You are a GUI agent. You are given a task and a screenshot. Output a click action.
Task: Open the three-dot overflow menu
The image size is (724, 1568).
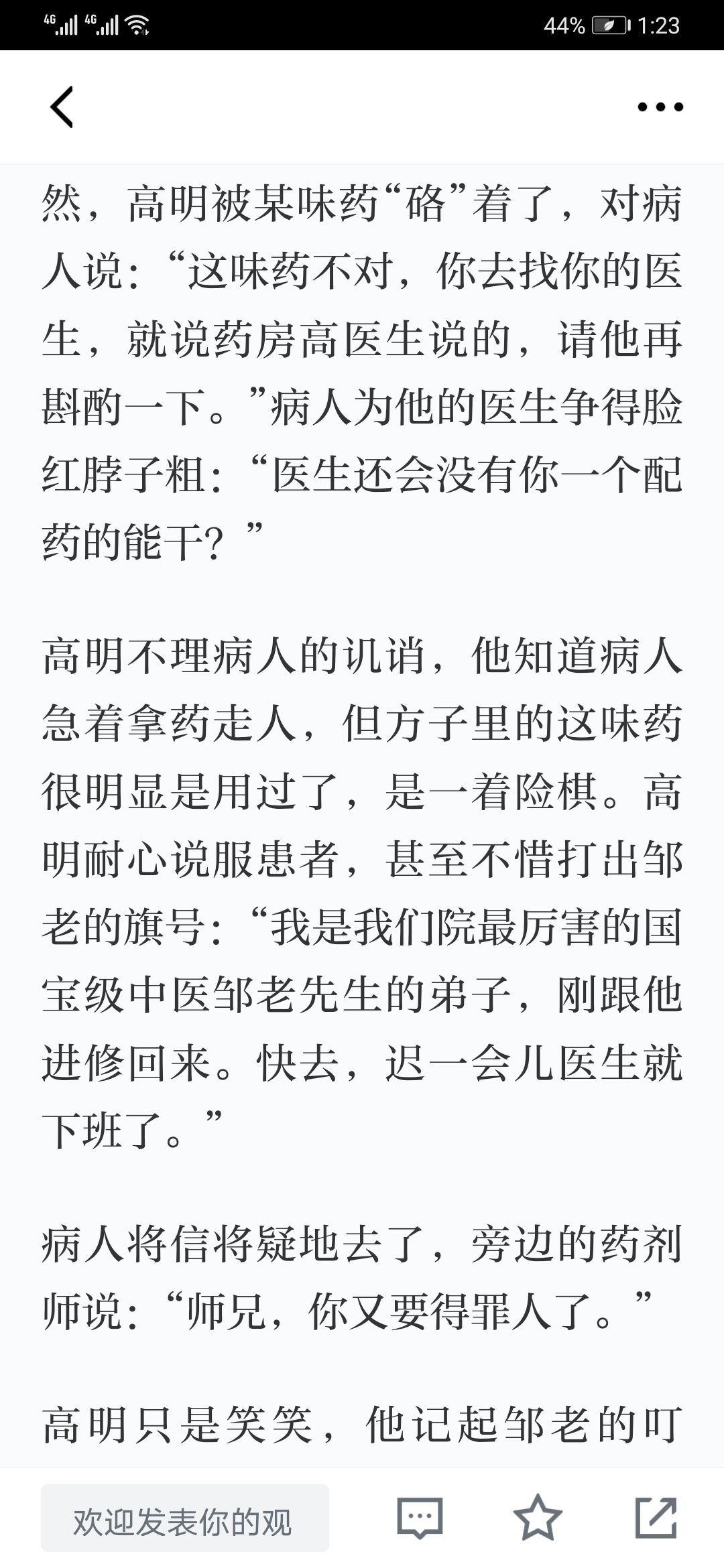pos(660,107)
